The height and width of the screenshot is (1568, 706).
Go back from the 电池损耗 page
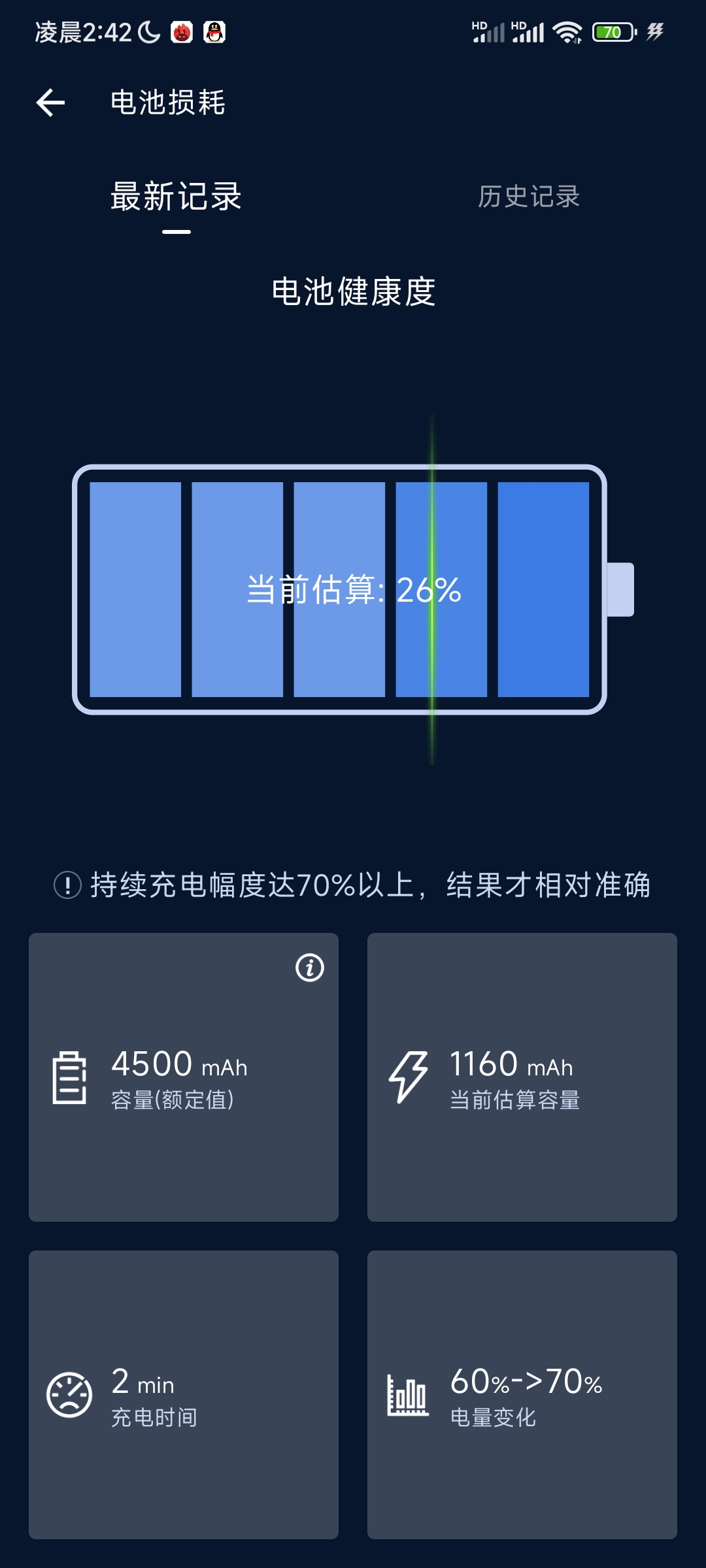(50, 103)
